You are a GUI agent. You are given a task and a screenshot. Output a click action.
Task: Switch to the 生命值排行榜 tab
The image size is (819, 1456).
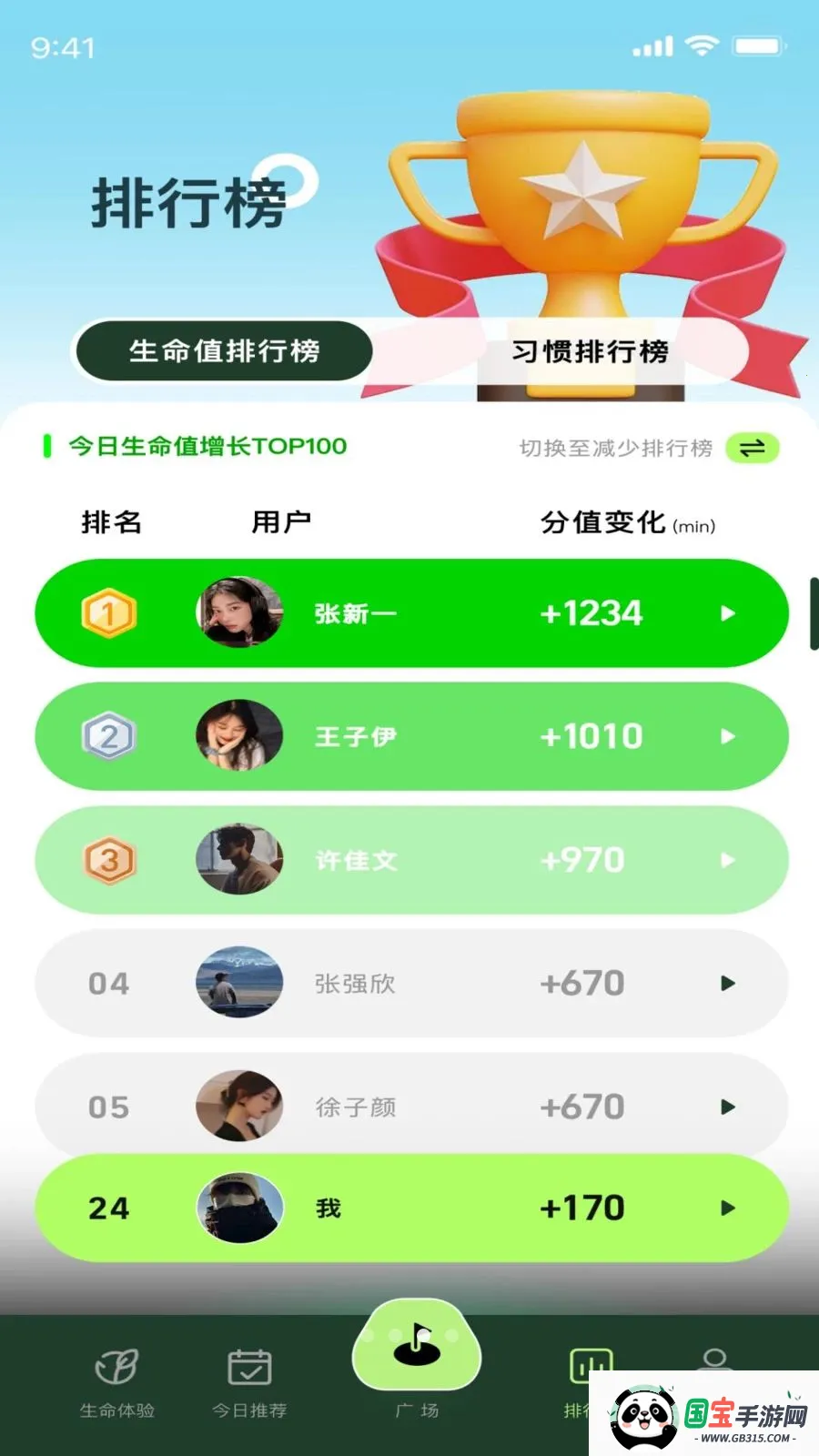coord(224,351)
